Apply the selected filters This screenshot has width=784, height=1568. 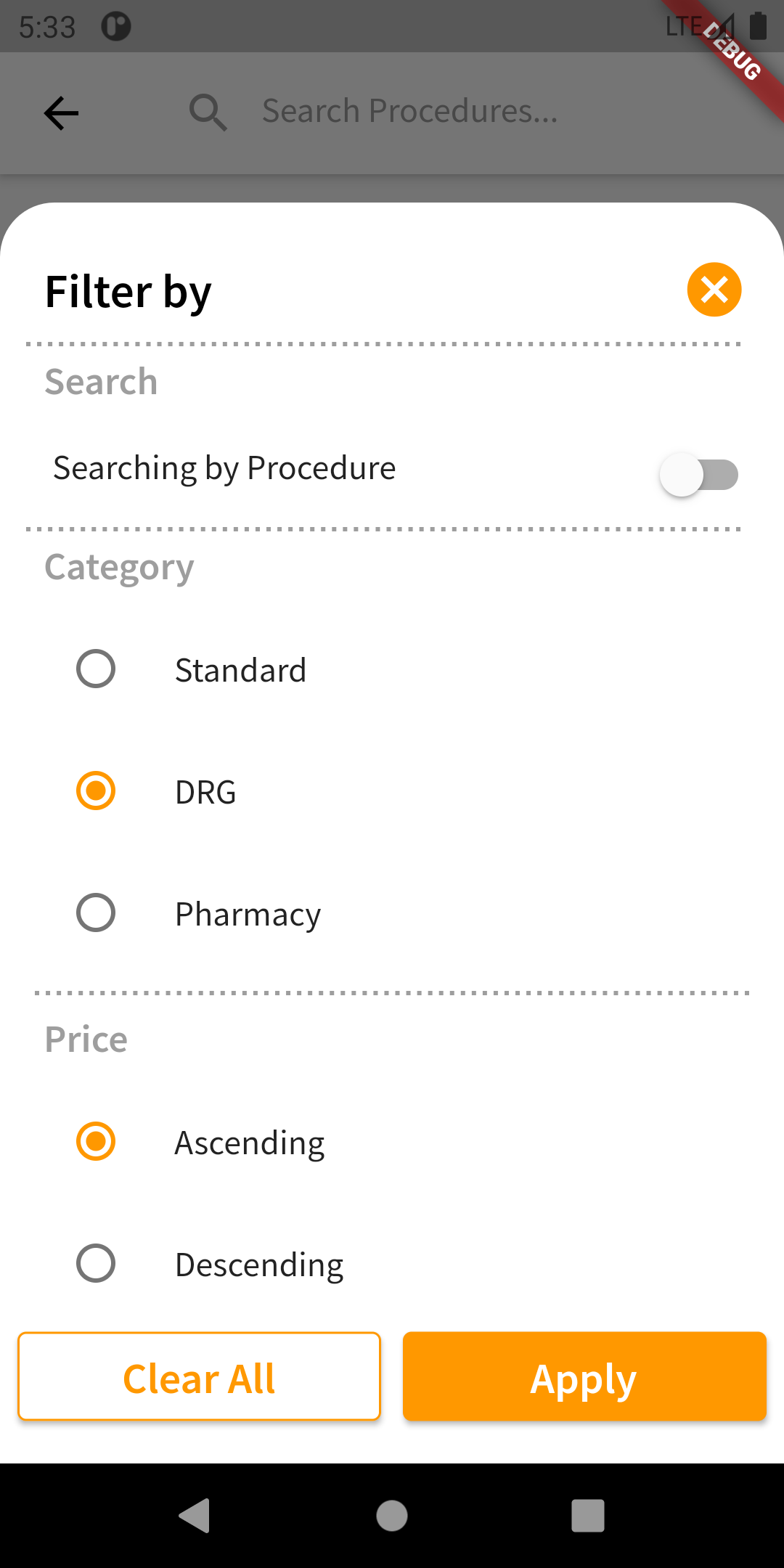coord(584,1376)
